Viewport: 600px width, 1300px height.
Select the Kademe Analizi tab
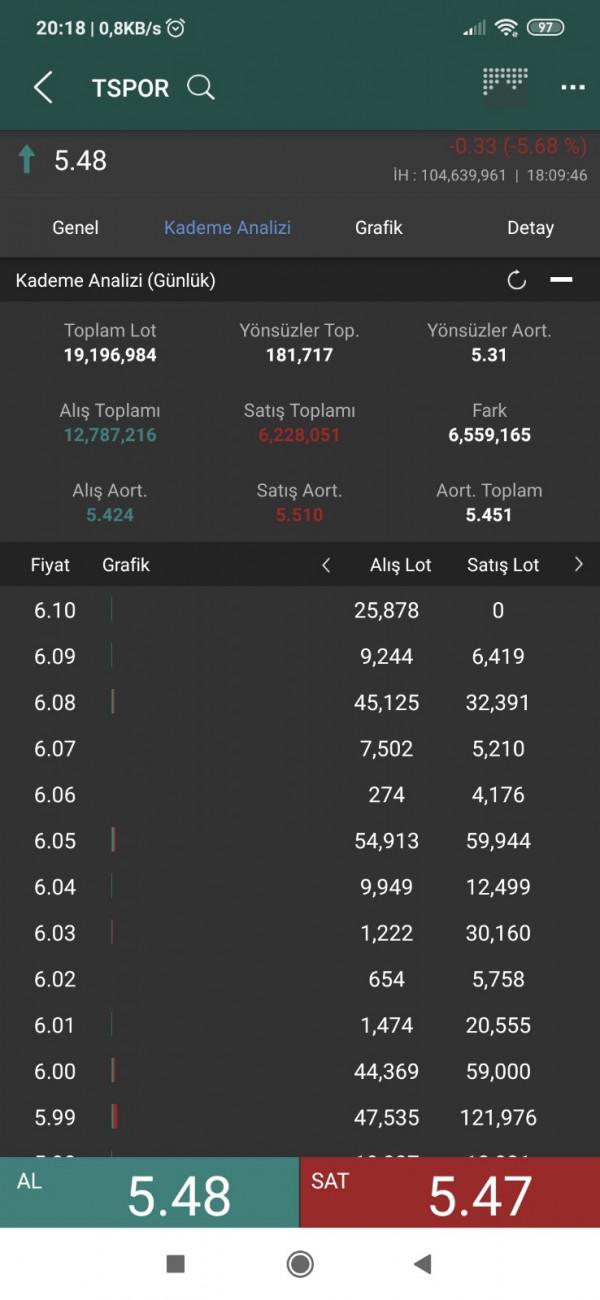pos(227,228)
